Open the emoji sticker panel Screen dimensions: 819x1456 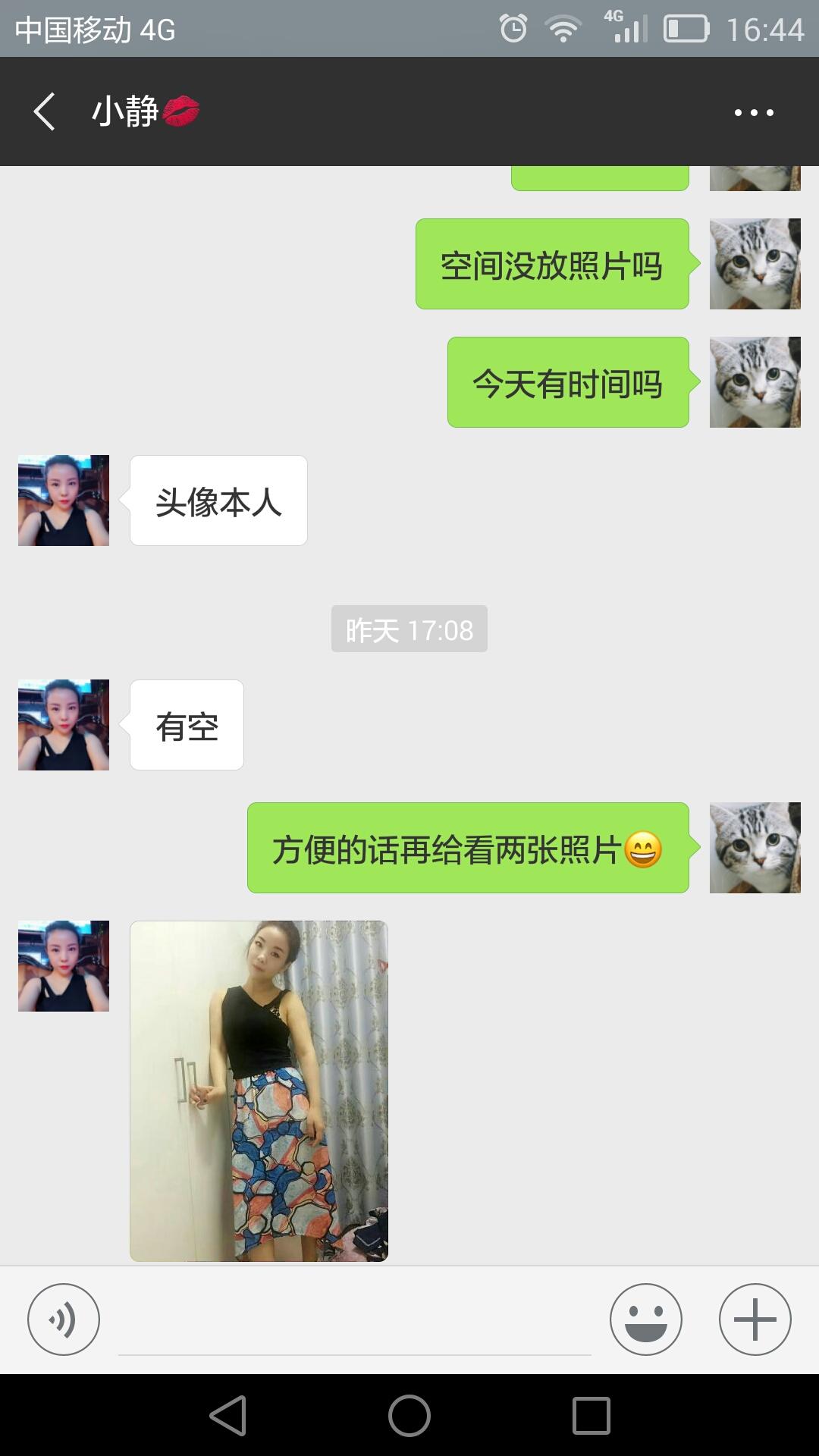tap(646, 1319)
